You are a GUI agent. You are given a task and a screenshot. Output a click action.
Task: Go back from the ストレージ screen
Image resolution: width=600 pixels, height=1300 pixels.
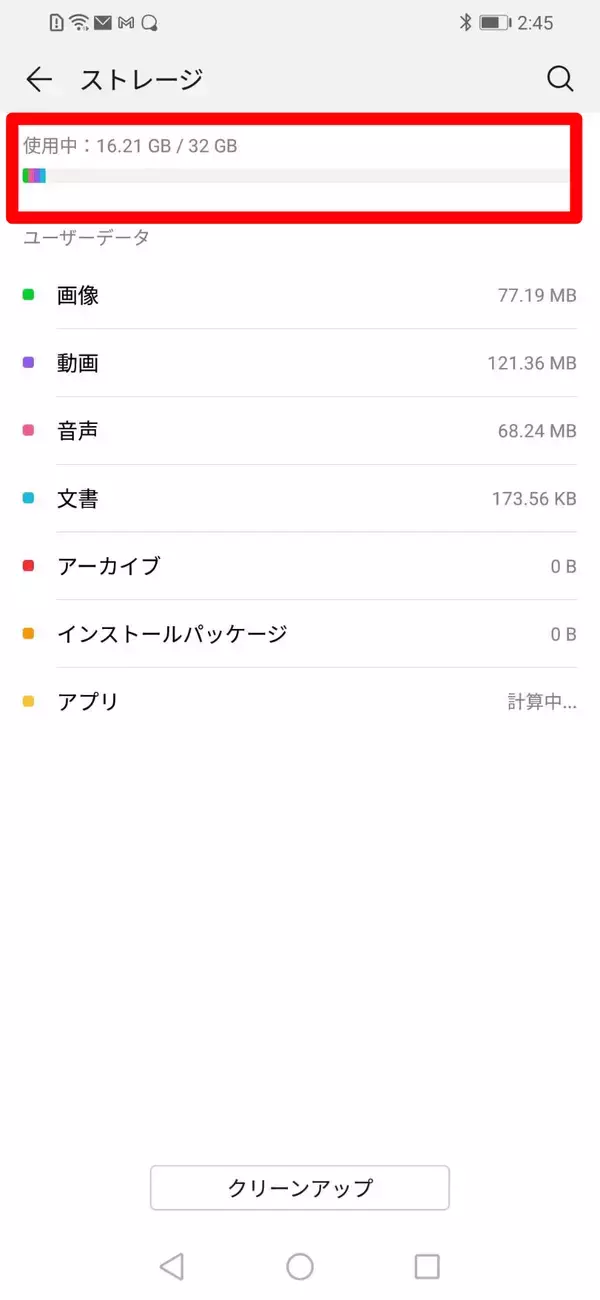click(x=39, y=80)
